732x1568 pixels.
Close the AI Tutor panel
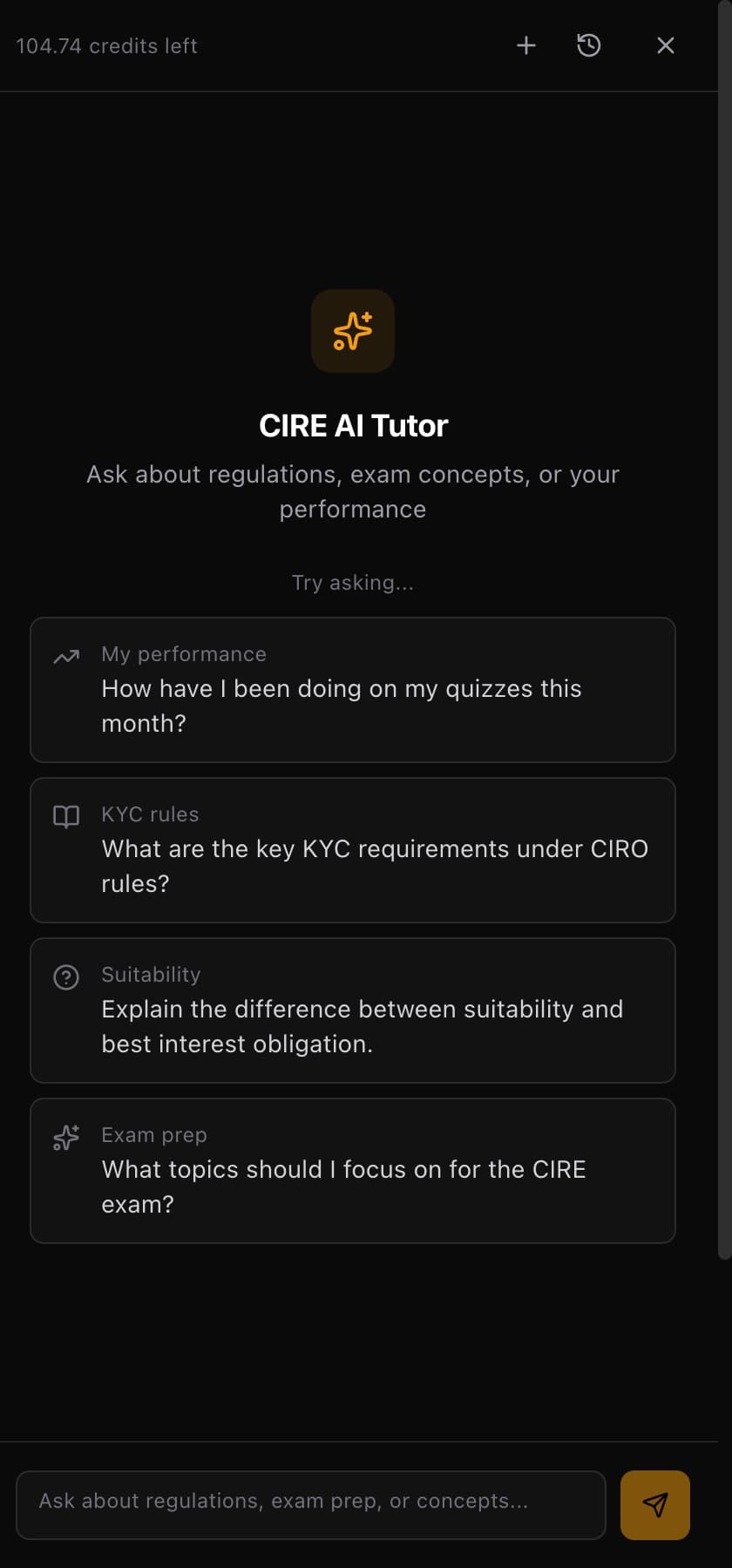tap(665, 45)
